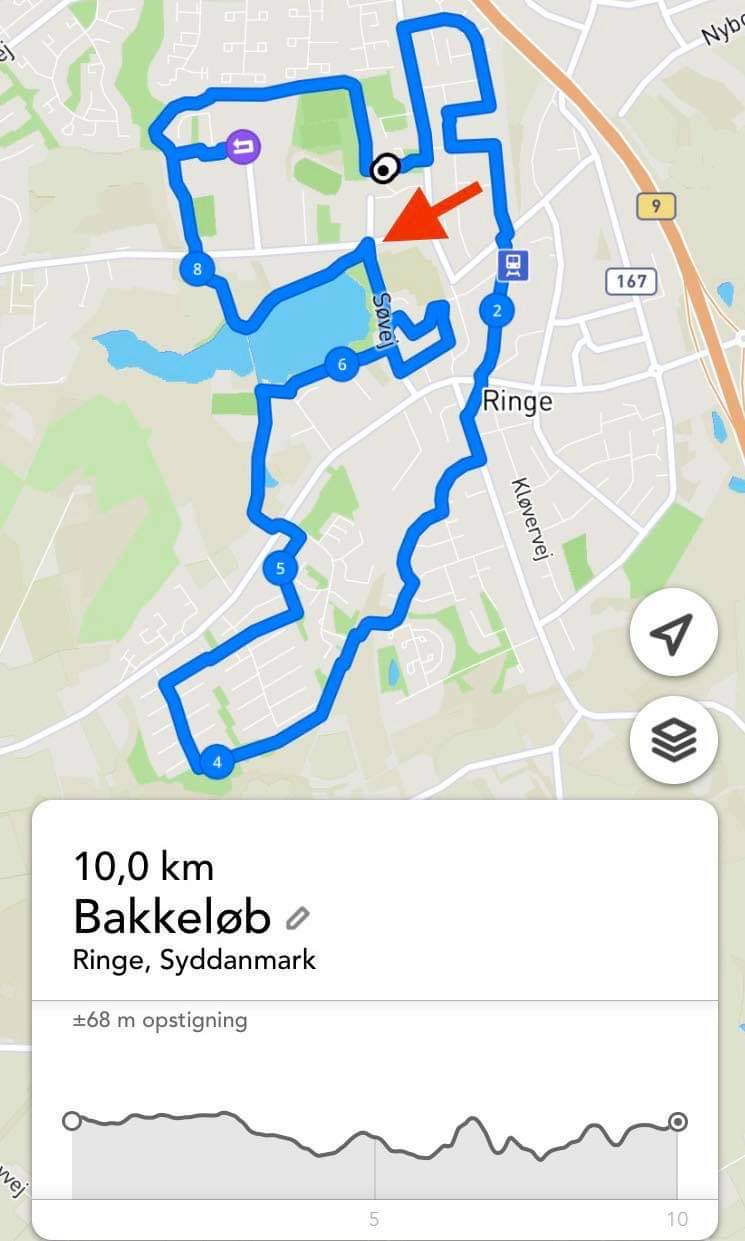
Task: Center map on my current location
Action: 673,634
